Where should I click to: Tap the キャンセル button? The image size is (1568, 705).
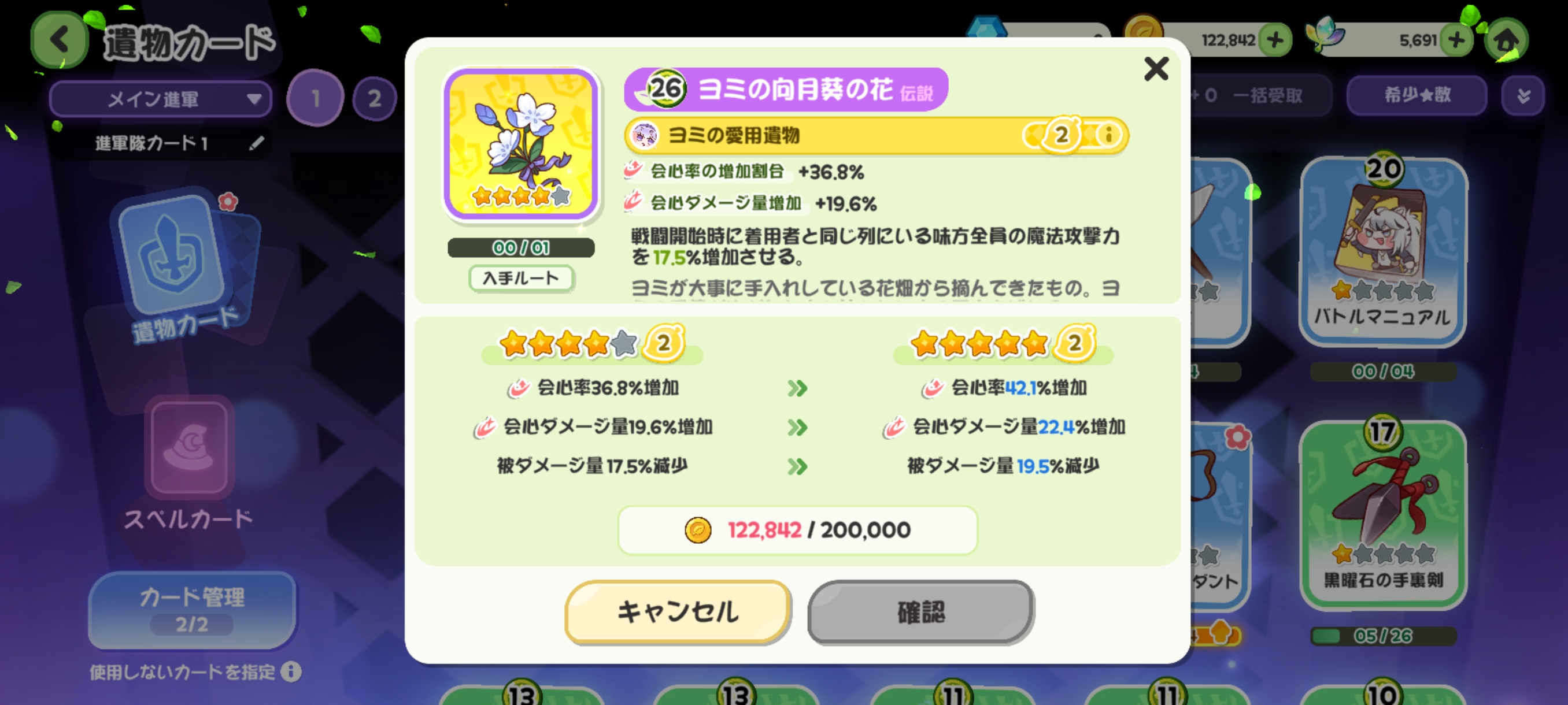point(678,611)
